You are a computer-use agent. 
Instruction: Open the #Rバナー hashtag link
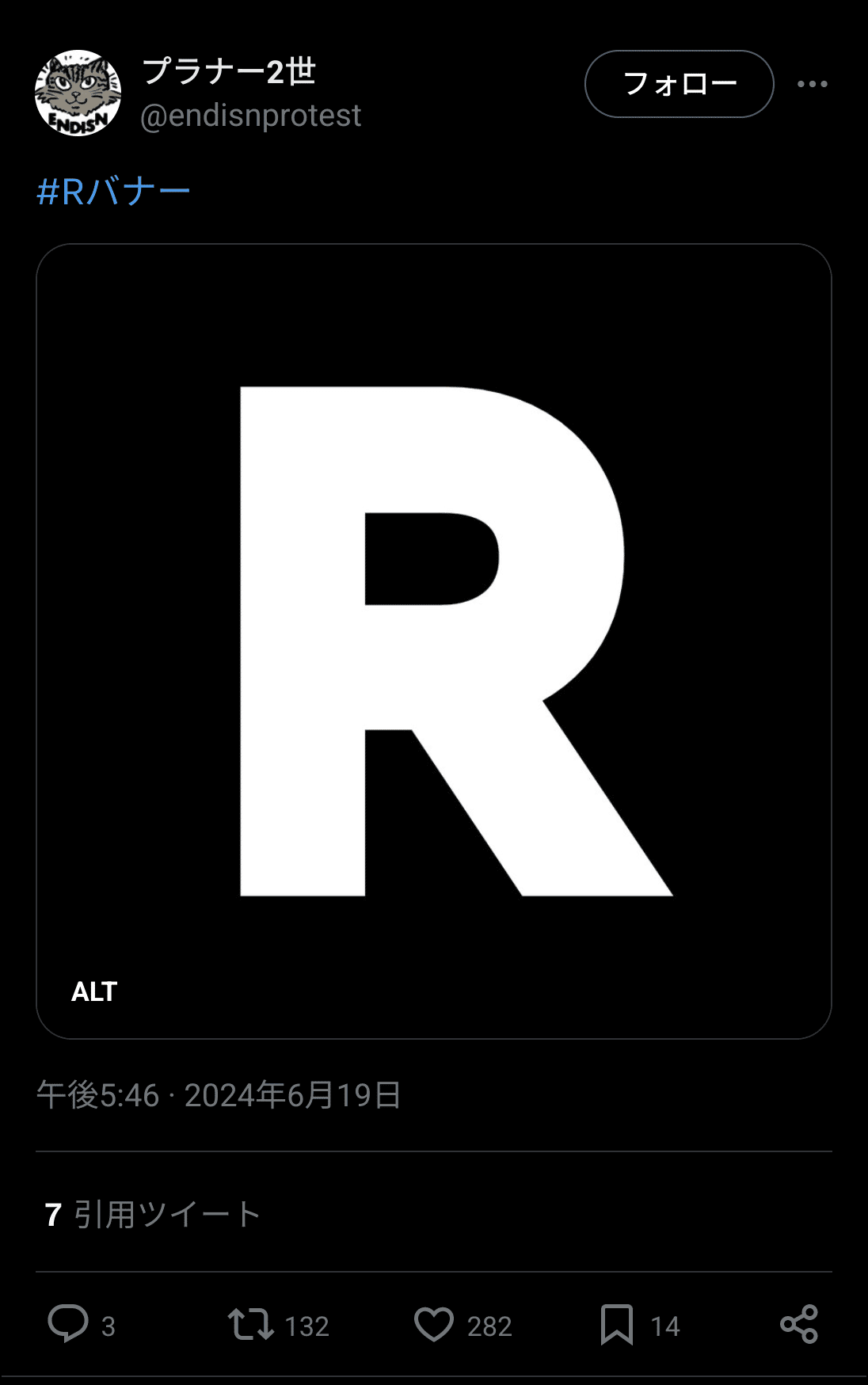pos(113,192)
